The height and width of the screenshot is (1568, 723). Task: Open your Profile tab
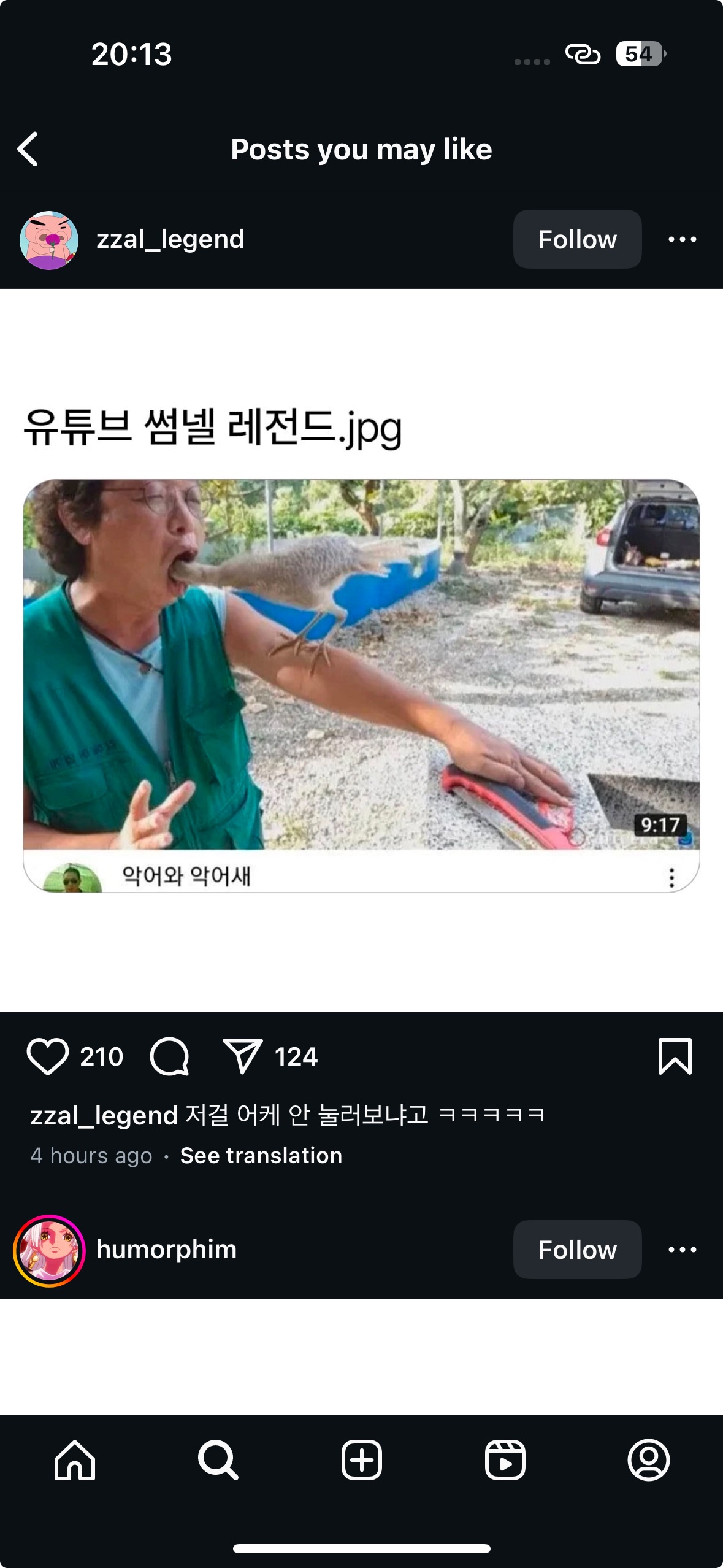pyautogui.click(x=648, y=1460)
